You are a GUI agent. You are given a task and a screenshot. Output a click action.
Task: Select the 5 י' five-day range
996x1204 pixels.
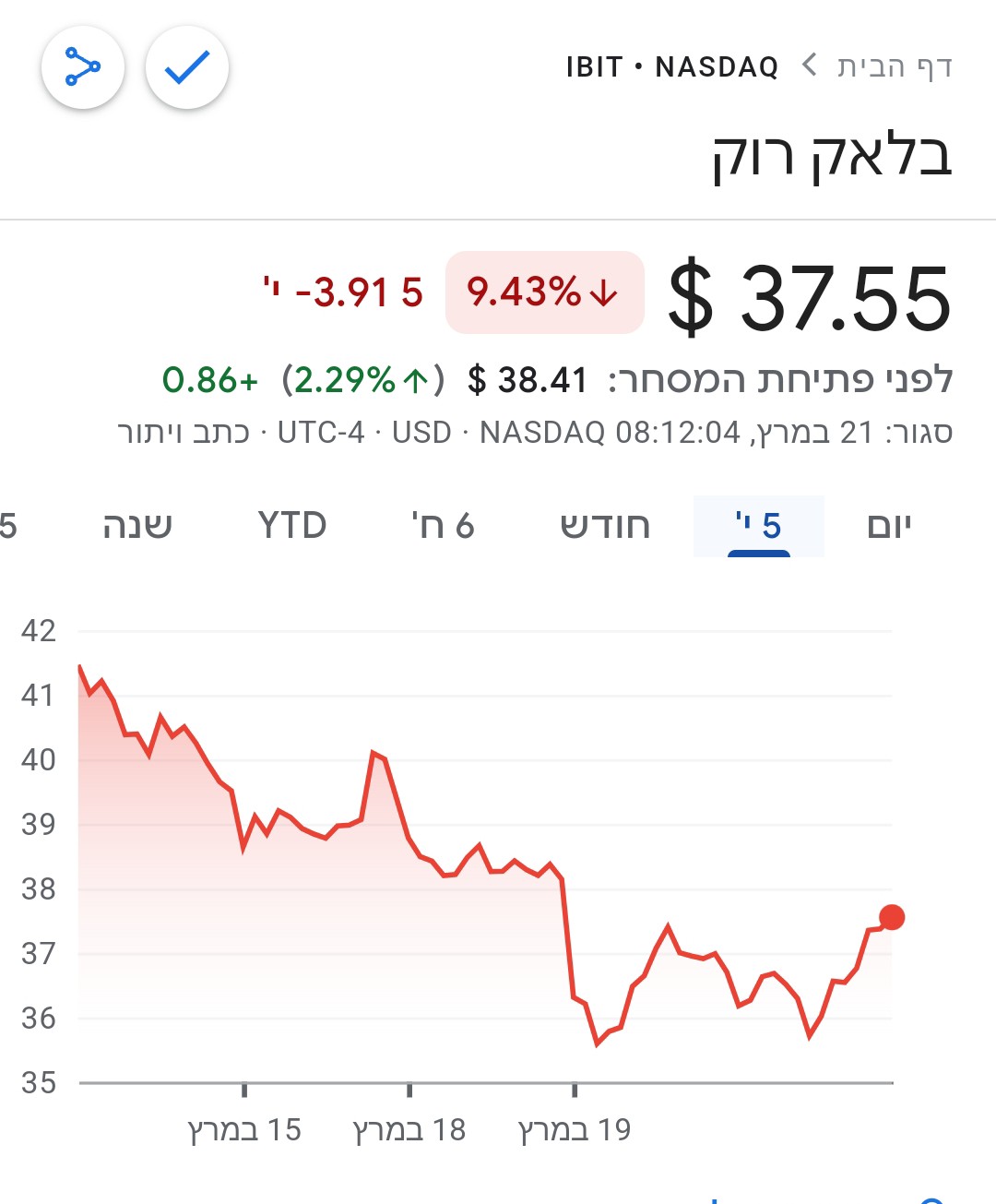tap(758, 526)
